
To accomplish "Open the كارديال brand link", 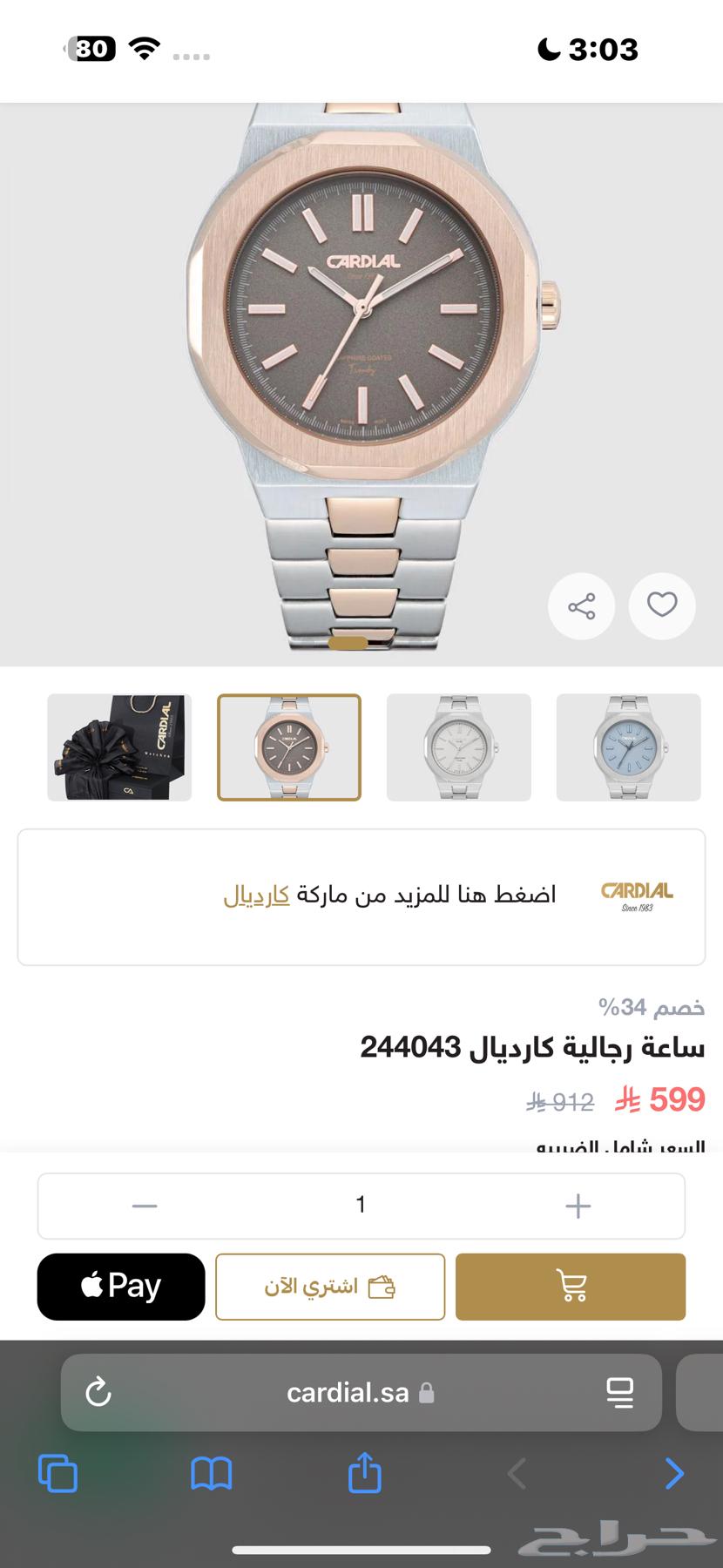I will 256,896.
